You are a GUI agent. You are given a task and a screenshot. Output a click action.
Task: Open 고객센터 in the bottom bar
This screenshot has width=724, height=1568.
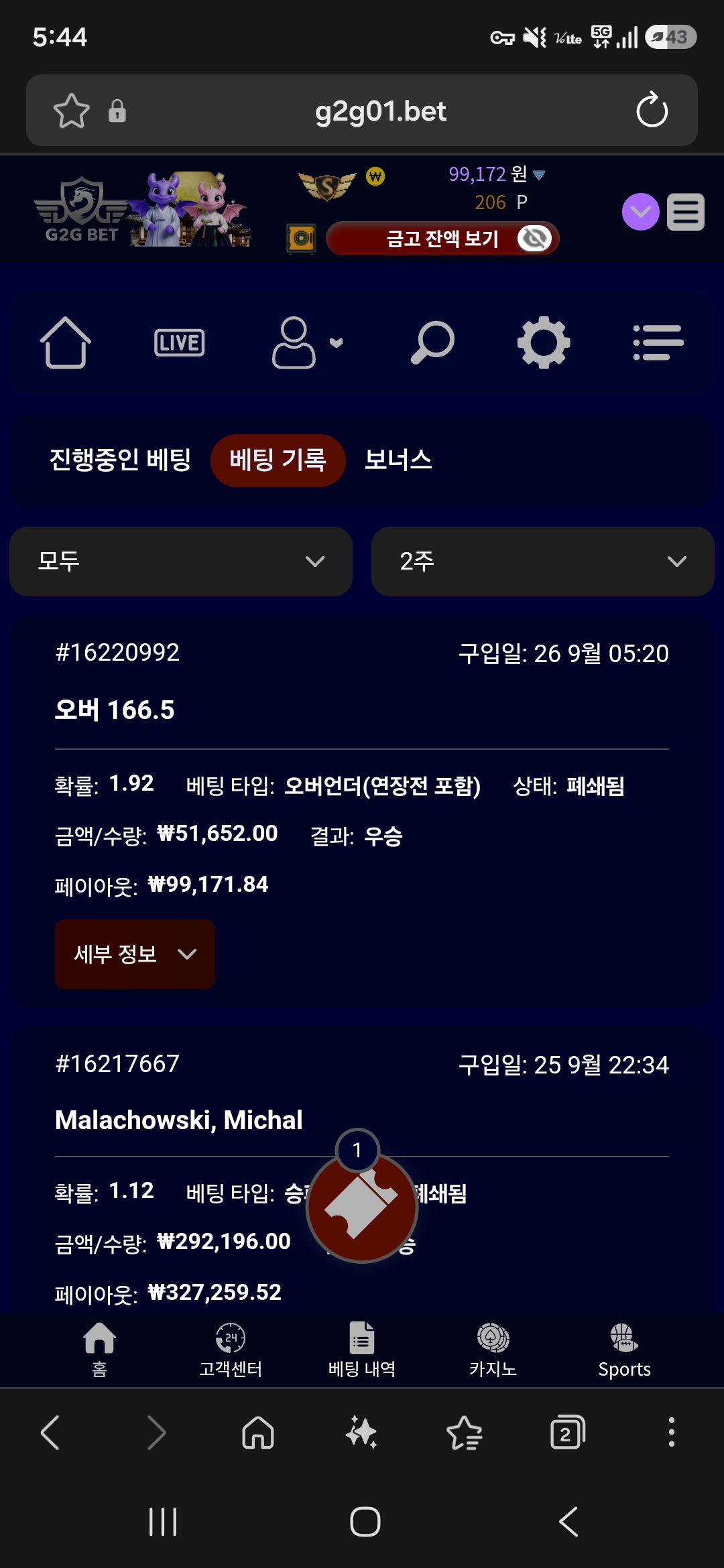pyautogui.click(x=231, y=1350)
